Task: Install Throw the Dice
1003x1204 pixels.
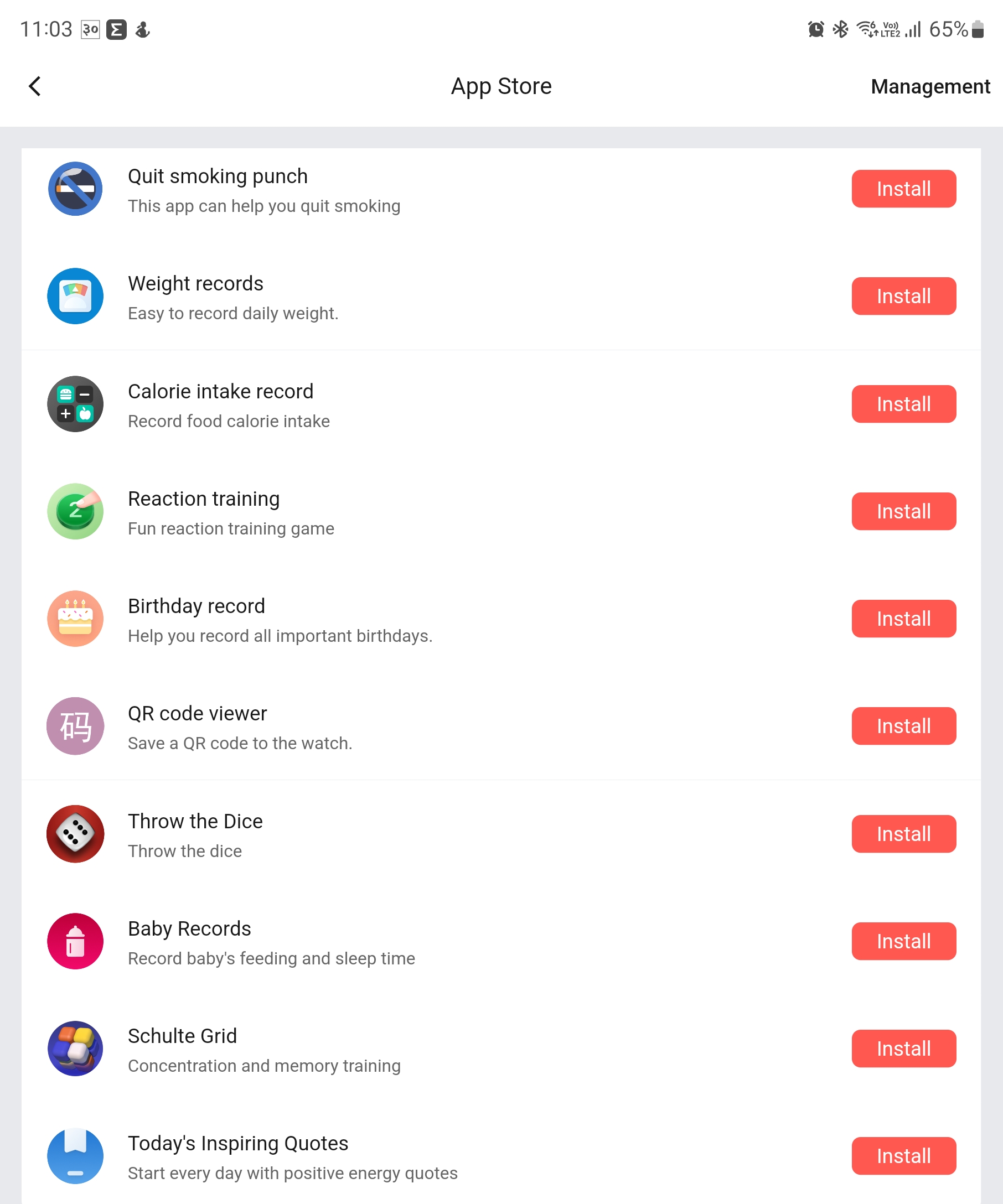Action: point(903,834)
